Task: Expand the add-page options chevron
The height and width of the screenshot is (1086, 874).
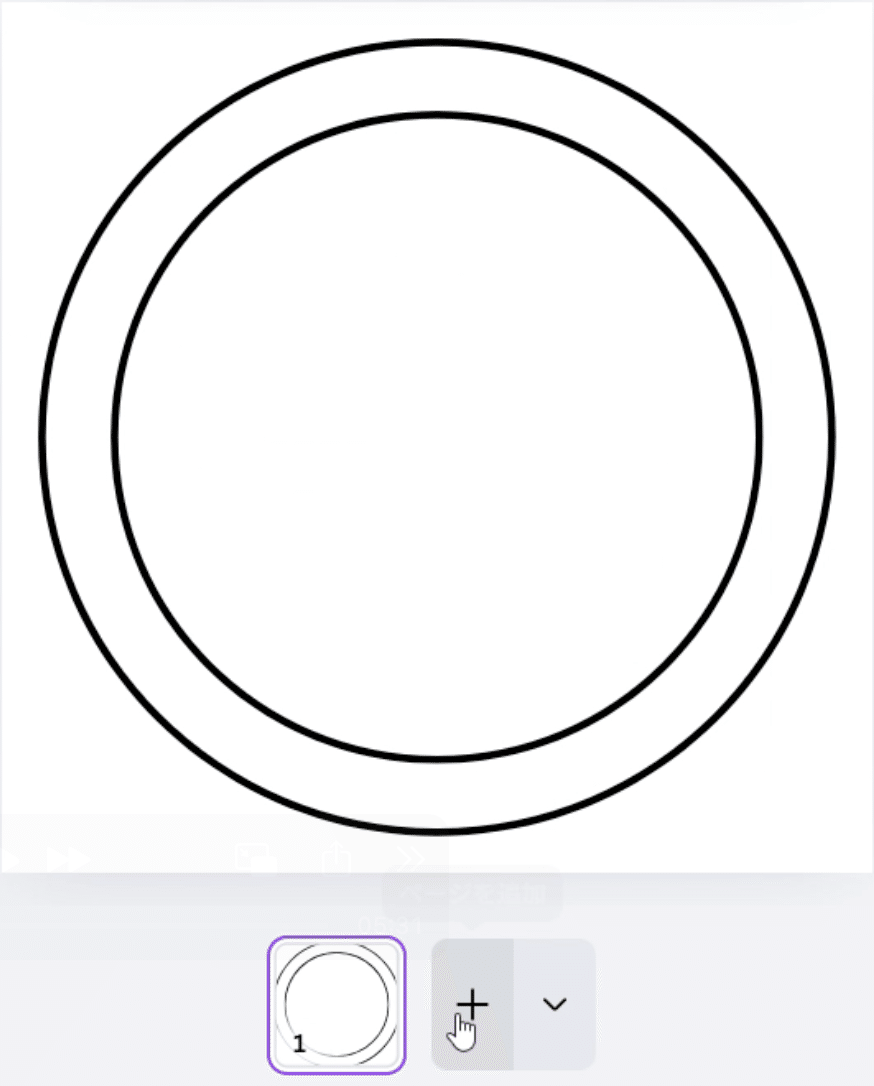Action: click(555, 1004)
